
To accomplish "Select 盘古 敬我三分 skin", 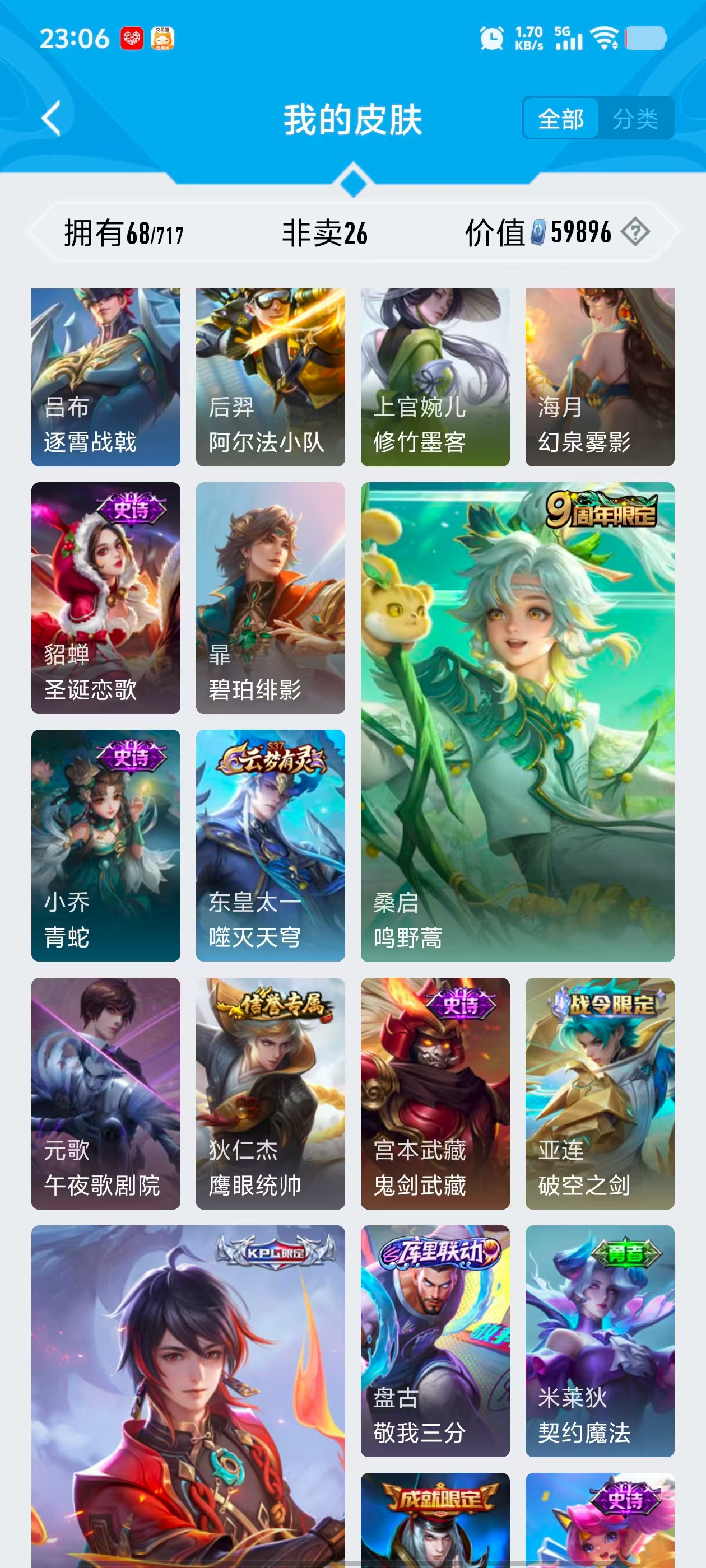I will tap(435, 1340).
